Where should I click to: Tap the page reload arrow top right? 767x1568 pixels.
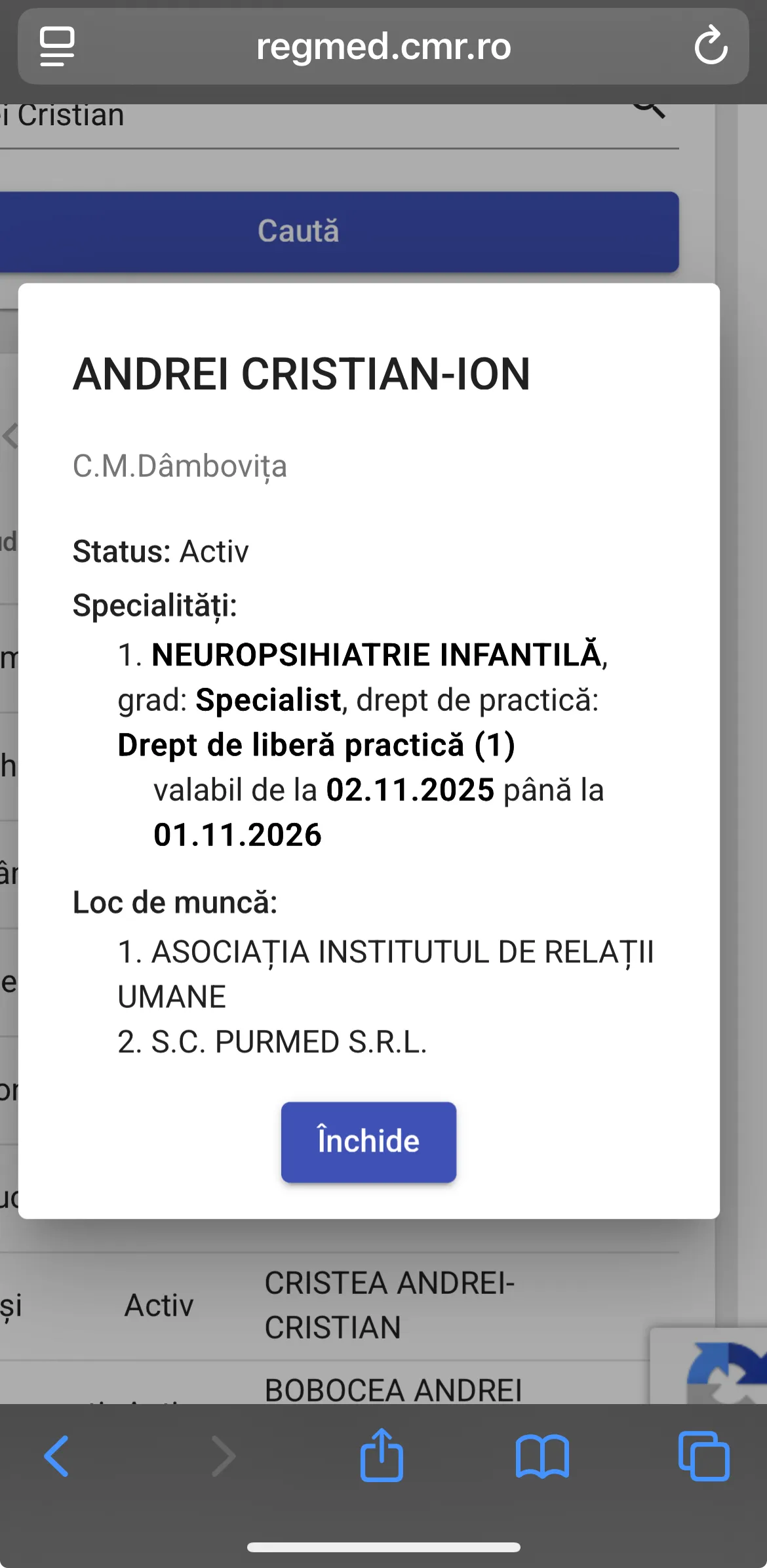point(711,46)
